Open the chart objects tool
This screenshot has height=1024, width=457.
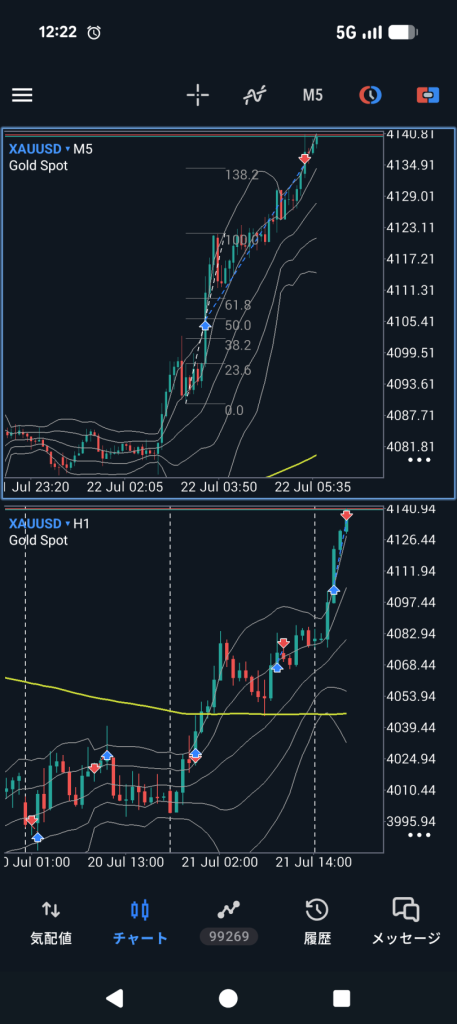[370, 95]
